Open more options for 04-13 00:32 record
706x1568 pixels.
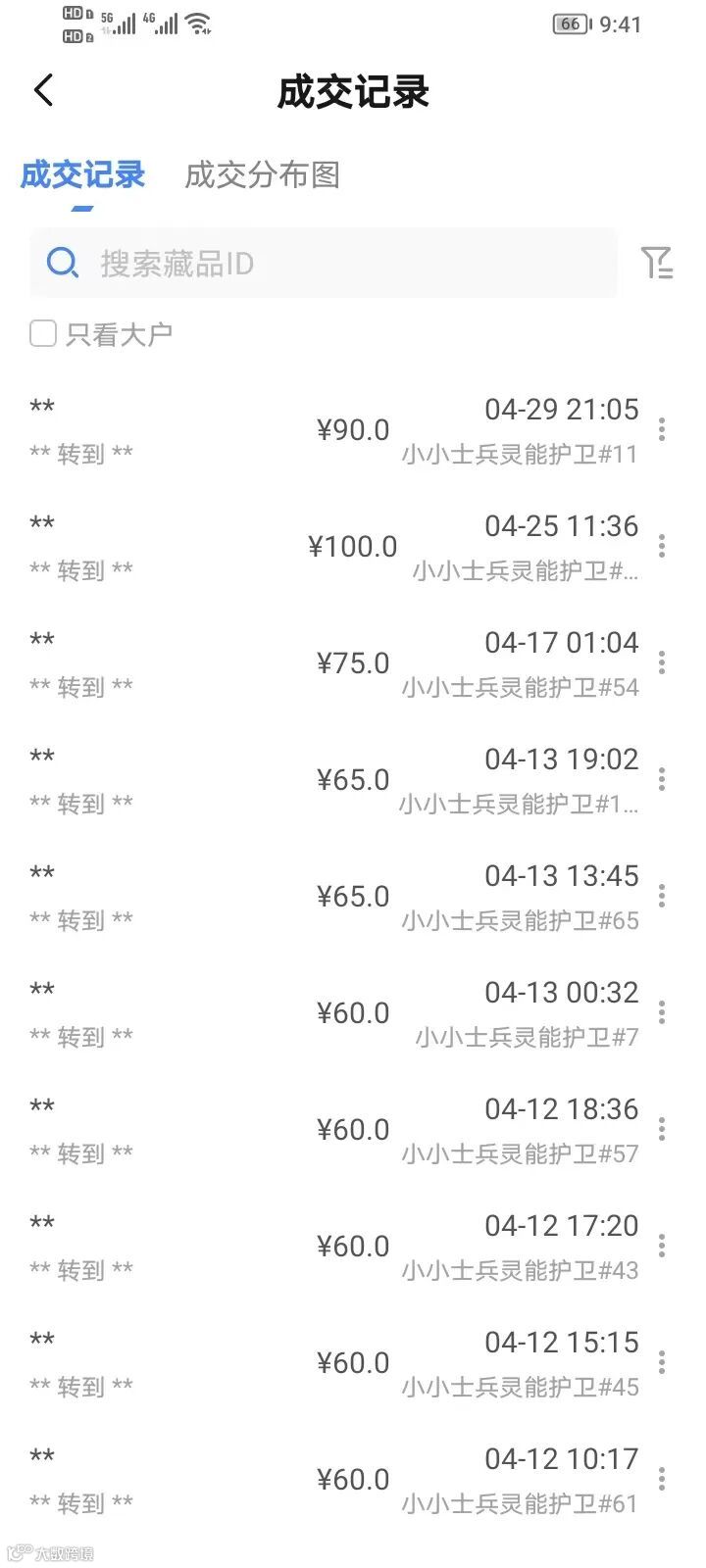point(662,1012)
